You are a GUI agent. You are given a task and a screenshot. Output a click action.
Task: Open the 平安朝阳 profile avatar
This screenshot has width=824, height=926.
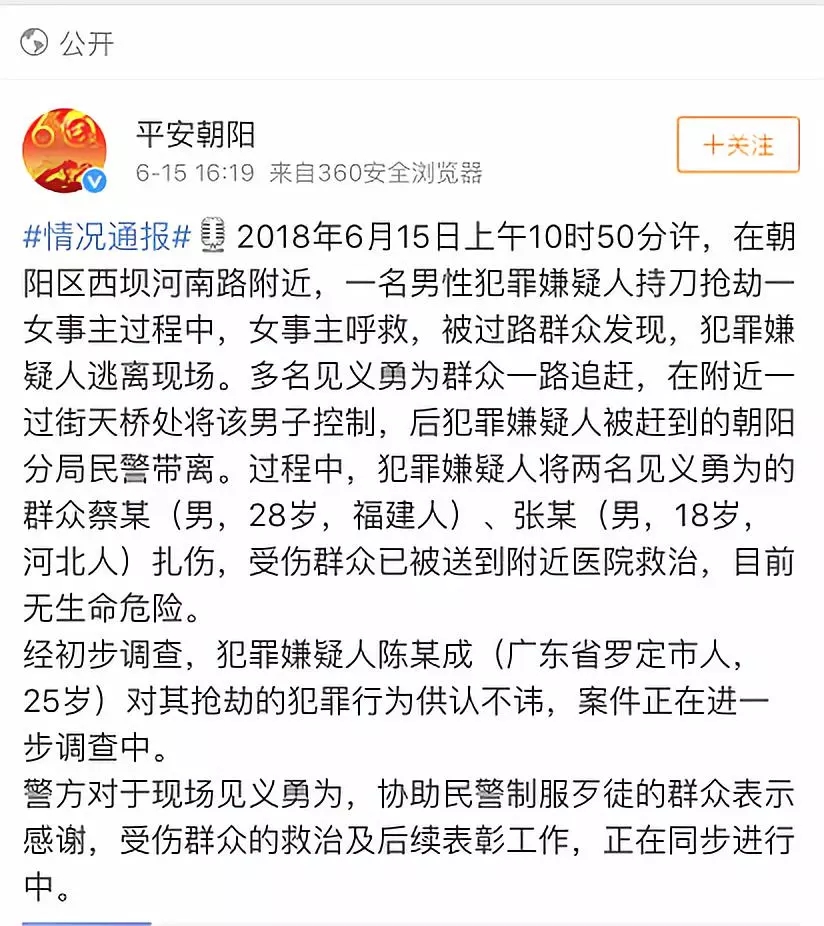click(x=65, y=151)
